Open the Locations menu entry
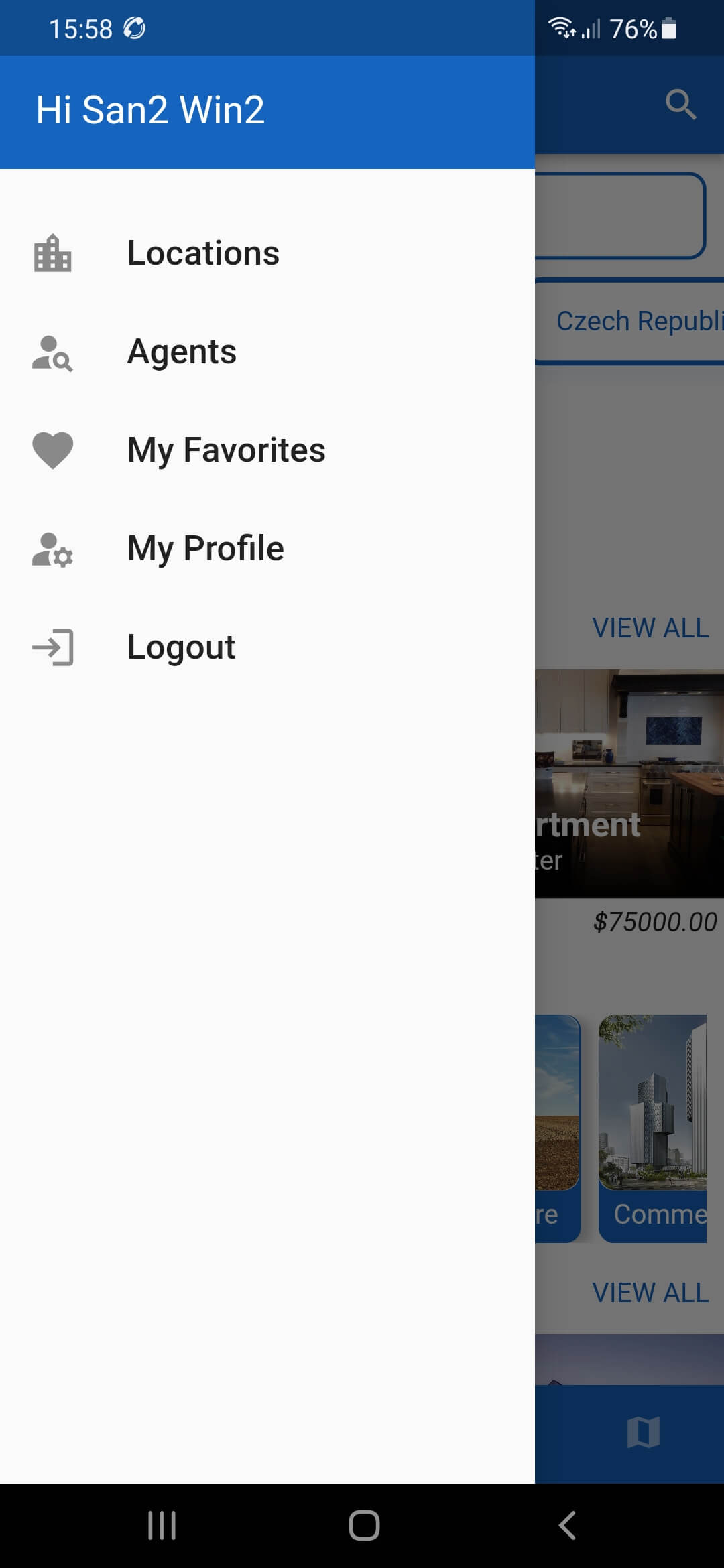The image size is (724, 1568). 203,253
